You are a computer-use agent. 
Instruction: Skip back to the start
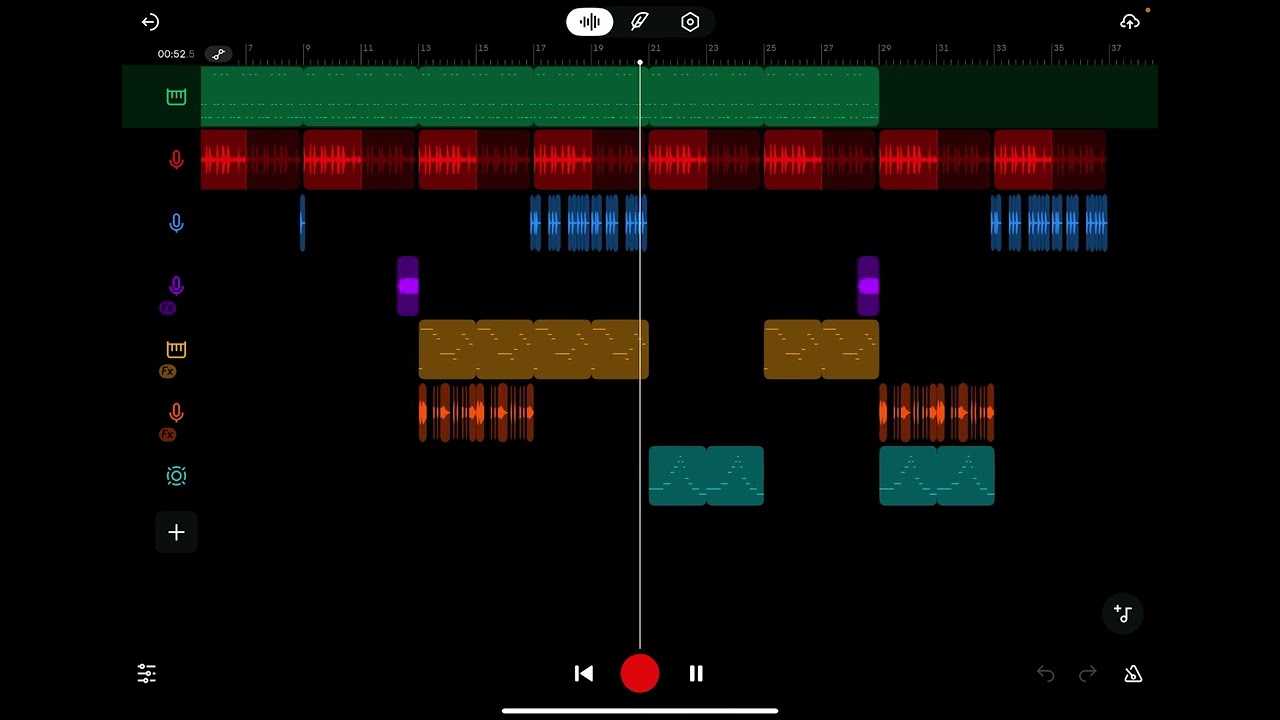pos(584,674)
